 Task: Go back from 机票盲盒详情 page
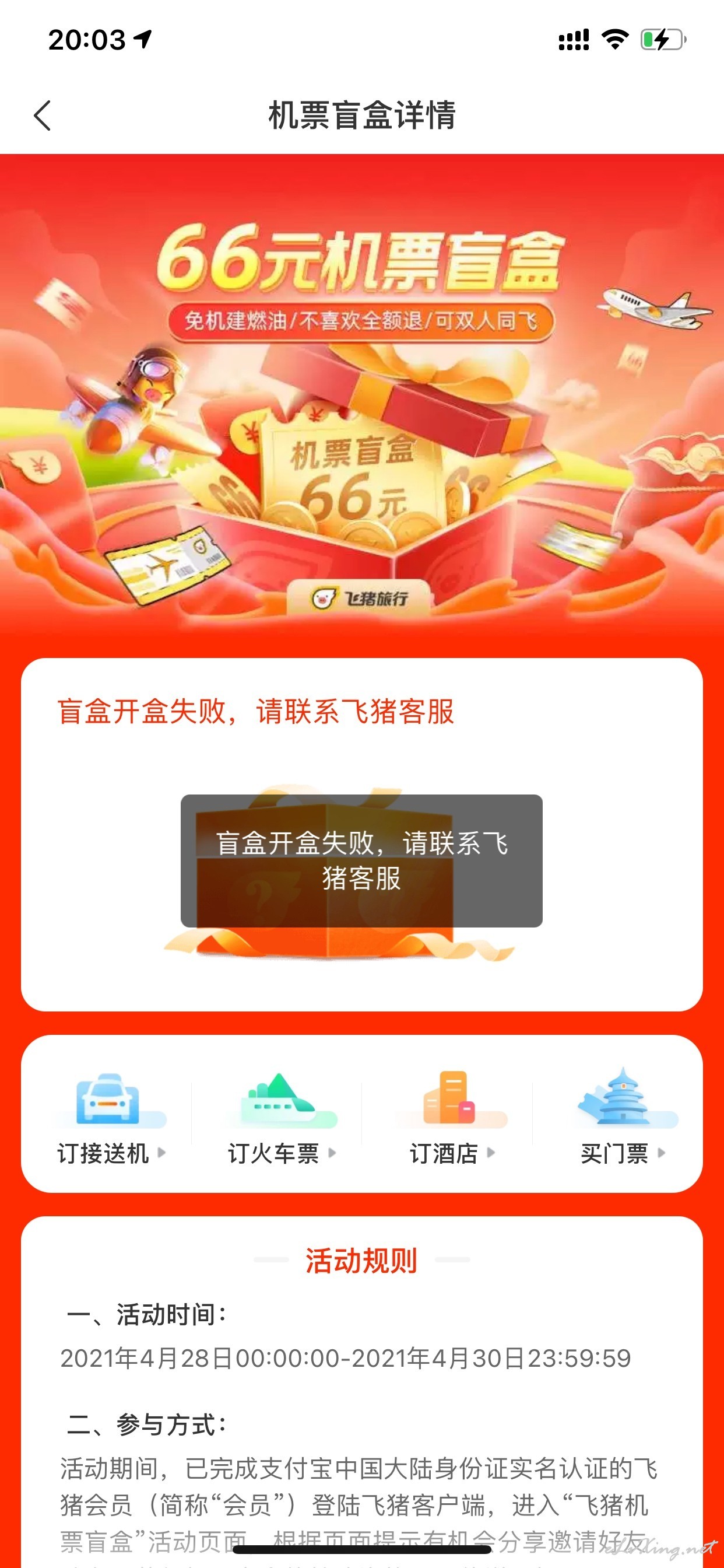(x=43, y=116)
